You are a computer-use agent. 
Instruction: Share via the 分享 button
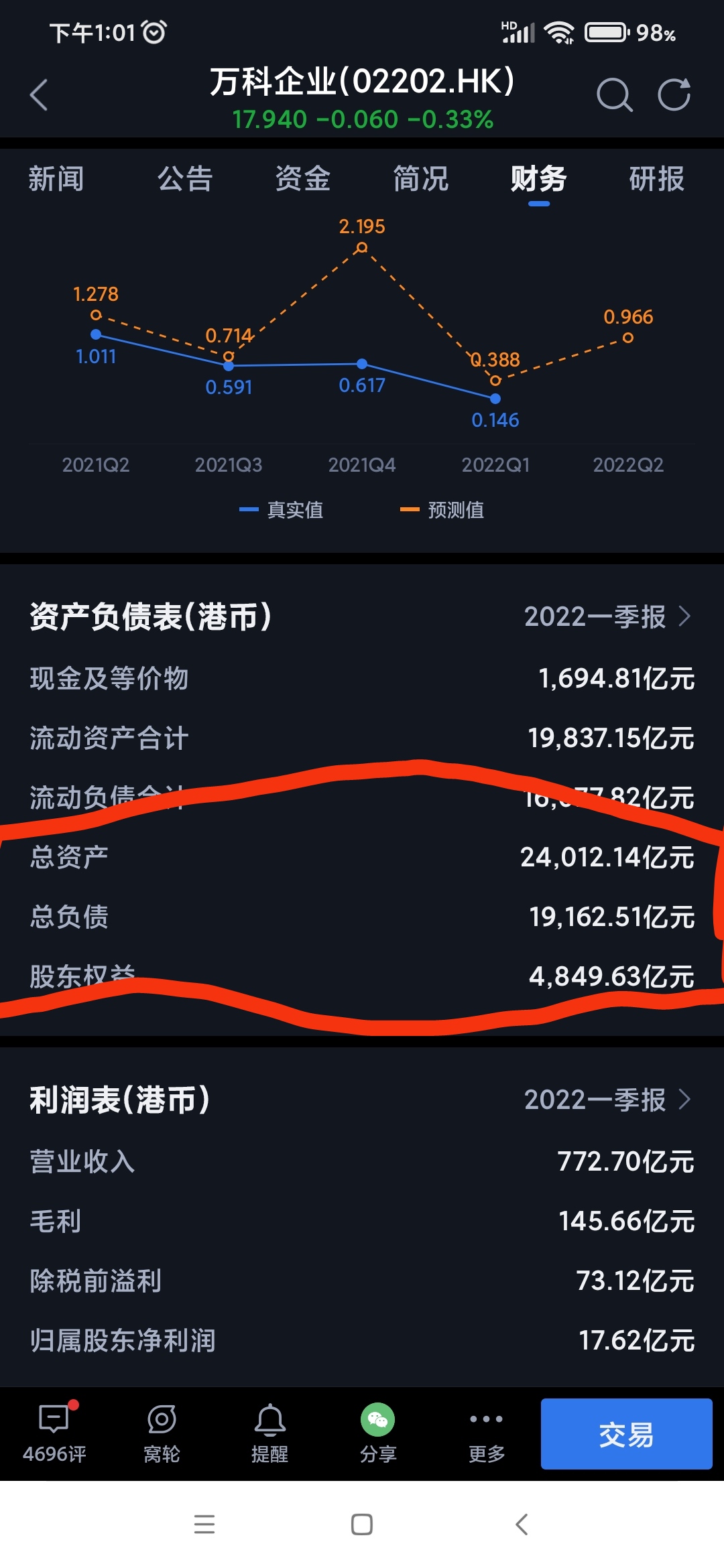pos(378,1434)
